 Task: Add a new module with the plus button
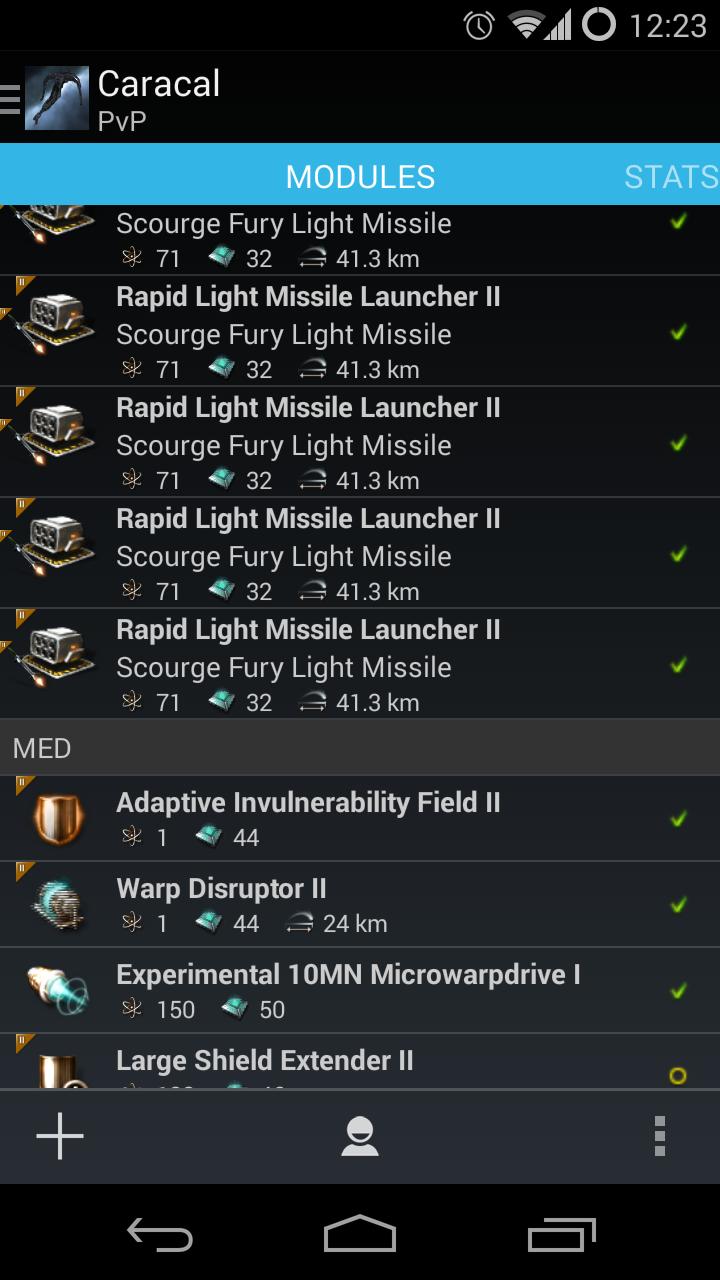click(x=60, y=1136)
